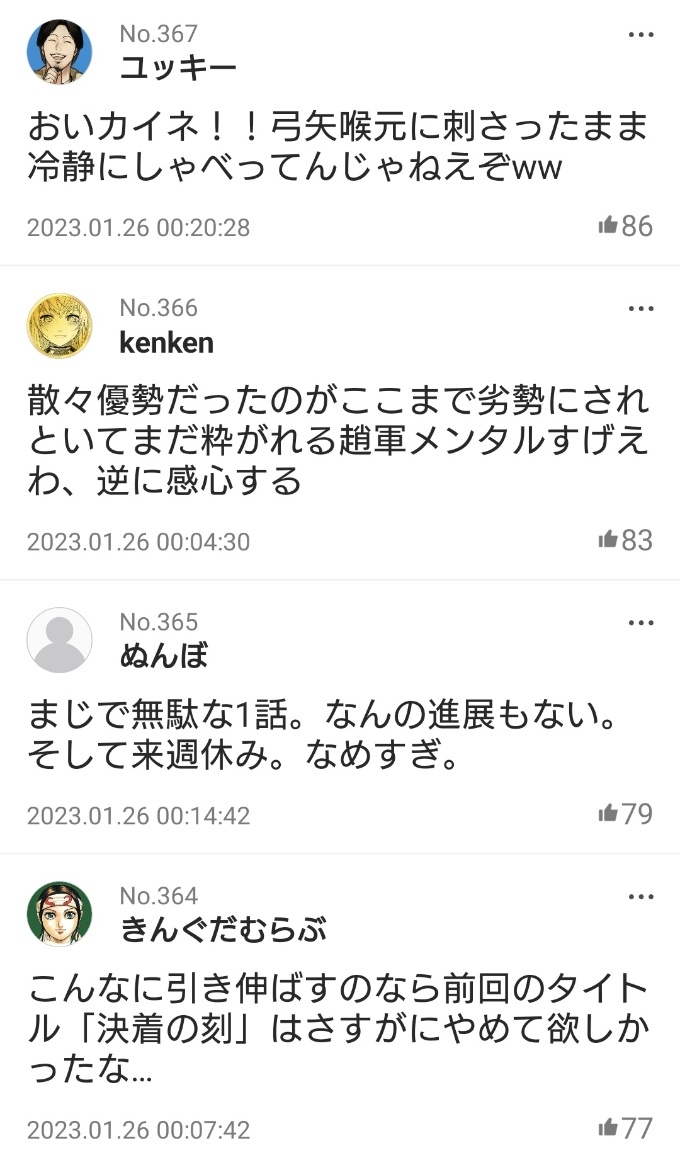
Task: Open the overflow menu on kenken's comment
Action: tap(640, 308)
